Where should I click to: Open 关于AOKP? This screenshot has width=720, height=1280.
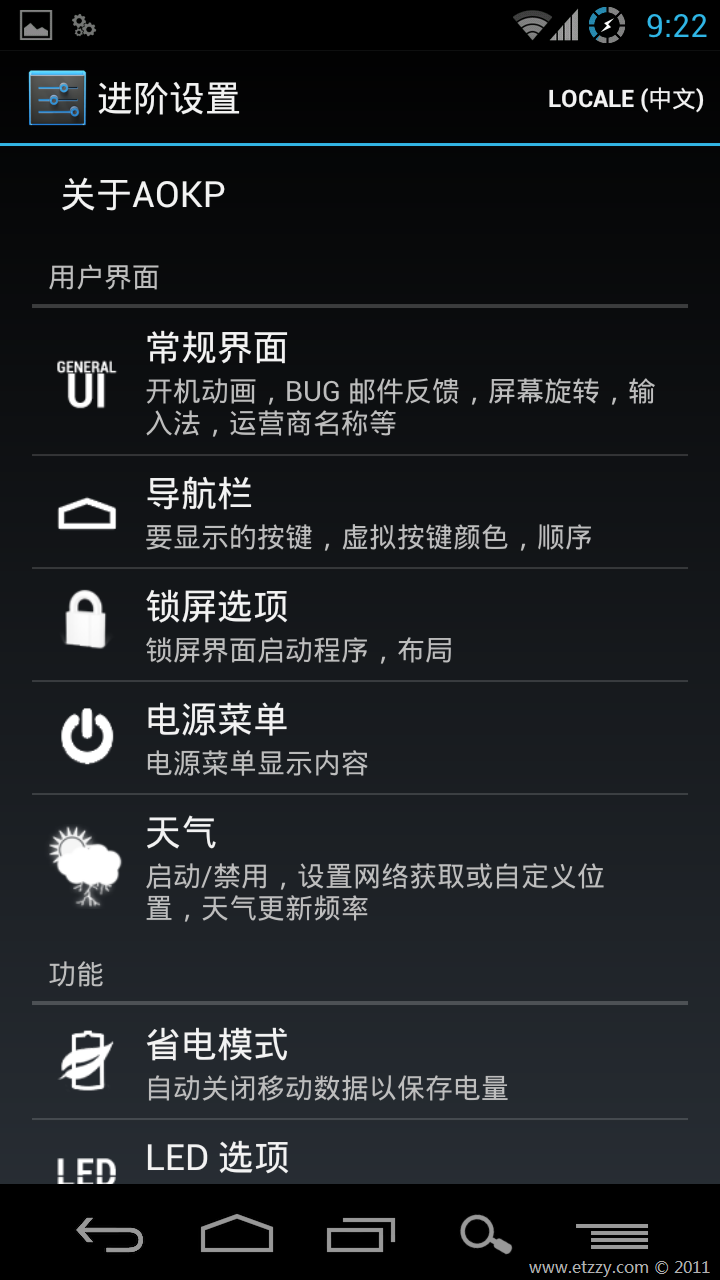[x=360, y=194]
